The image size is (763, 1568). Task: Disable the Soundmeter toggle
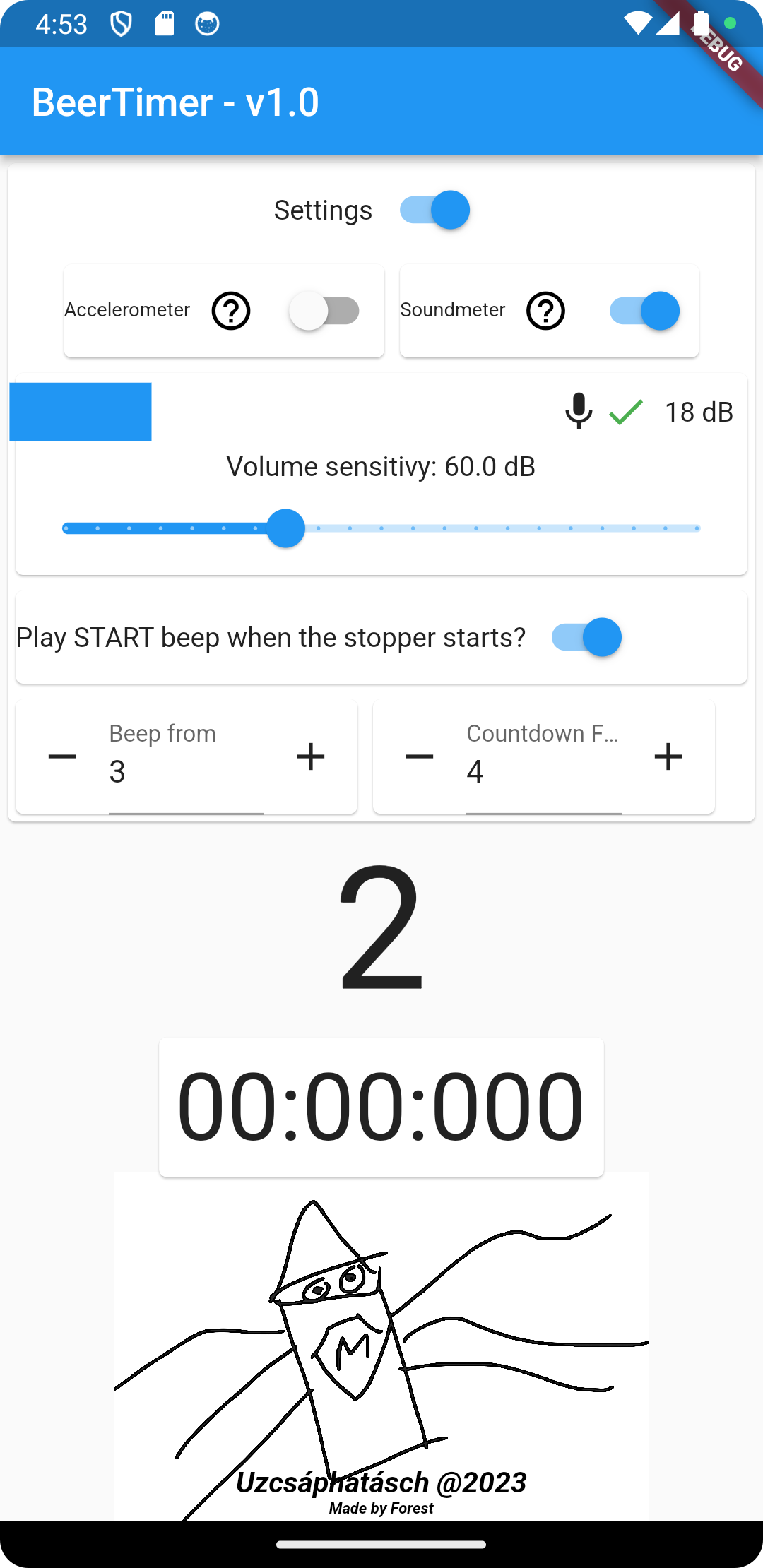coord(644,311)
